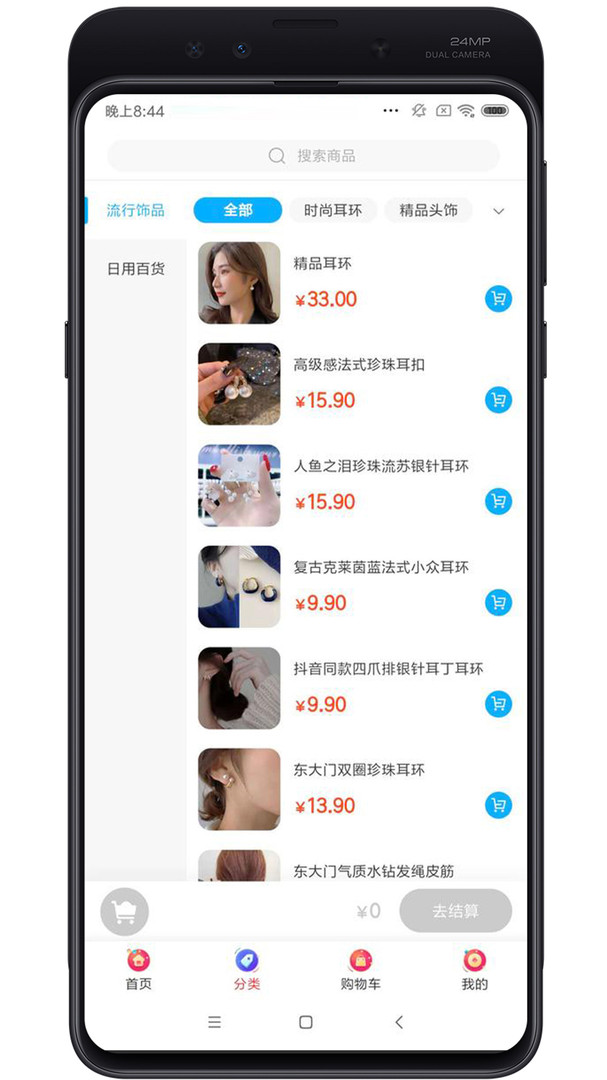Open the grey floating cart icon
Viewport: 607px width, 1080px height.
124,911
